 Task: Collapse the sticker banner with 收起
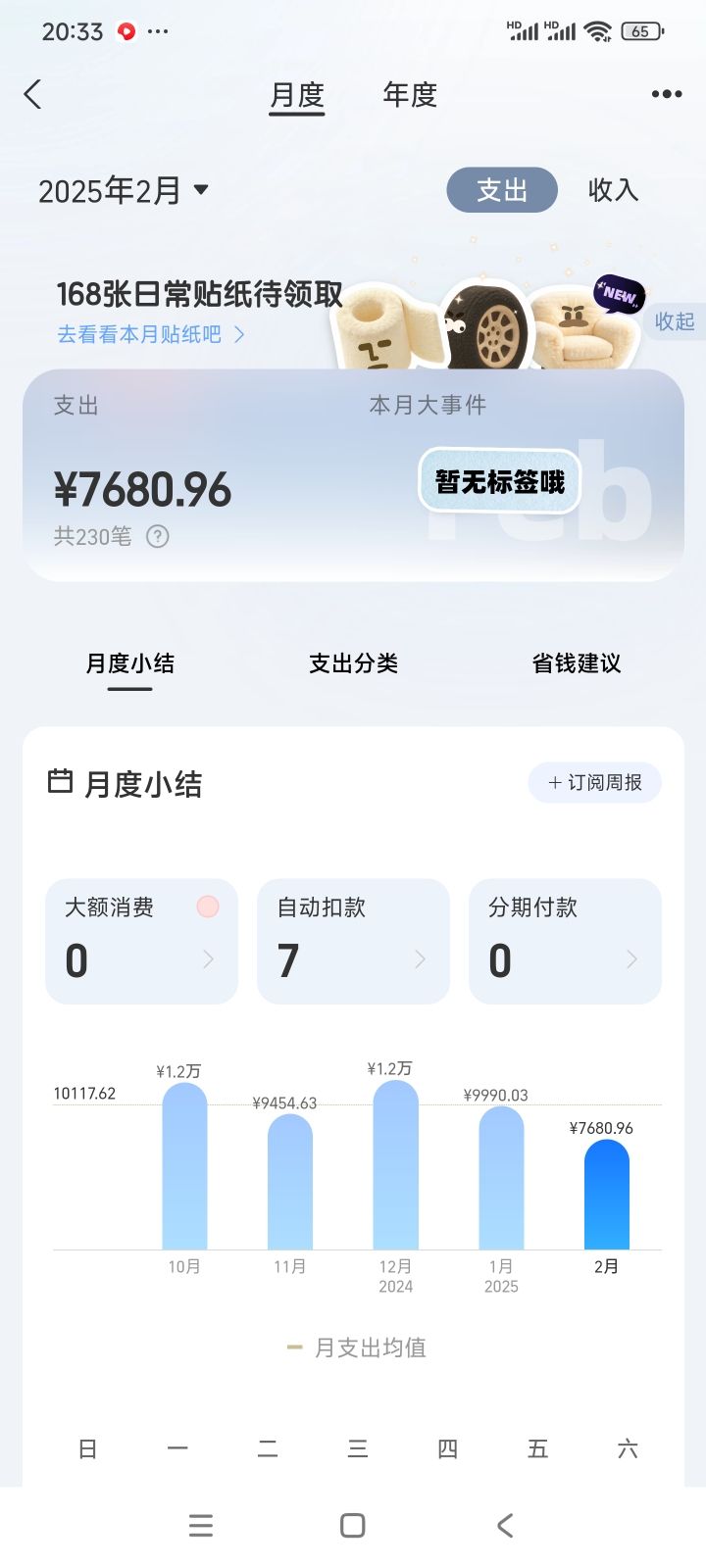point(675,321)
